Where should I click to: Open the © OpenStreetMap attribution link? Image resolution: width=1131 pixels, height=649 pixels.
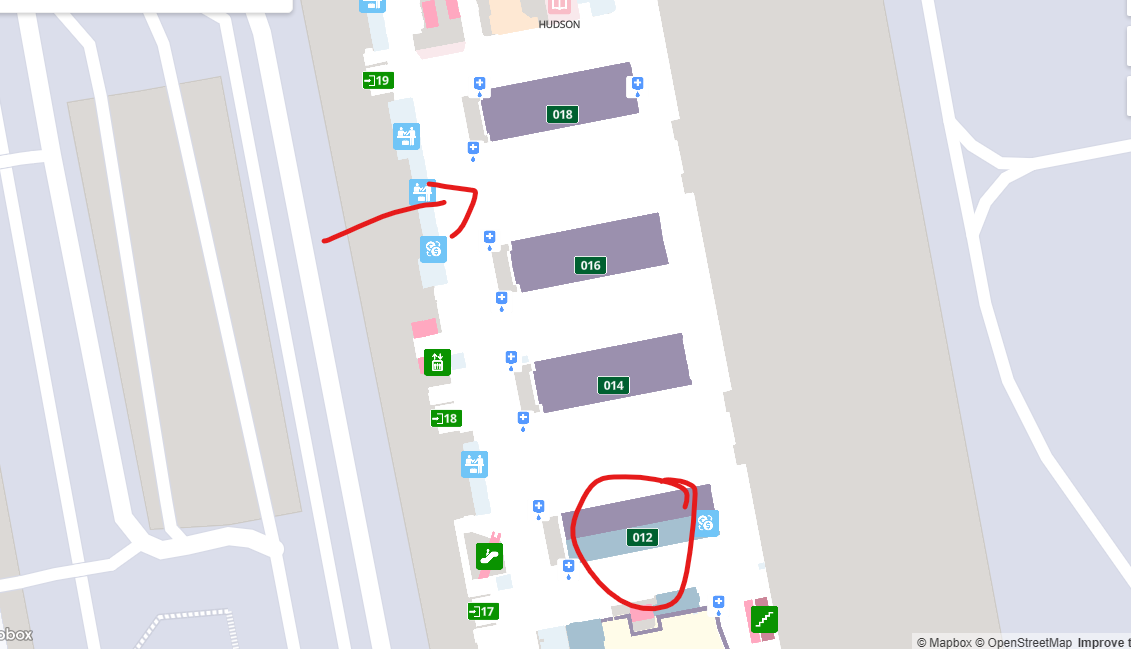[1023, 642]
